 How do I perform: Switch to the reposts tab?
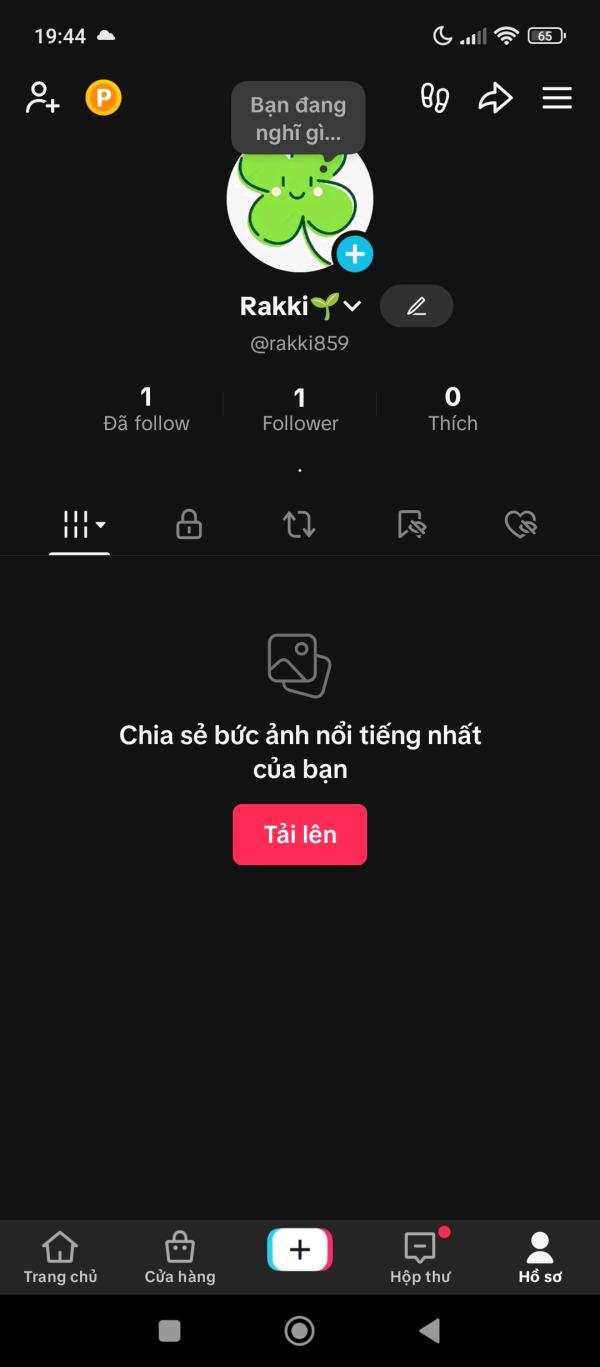tap(299, 524)
